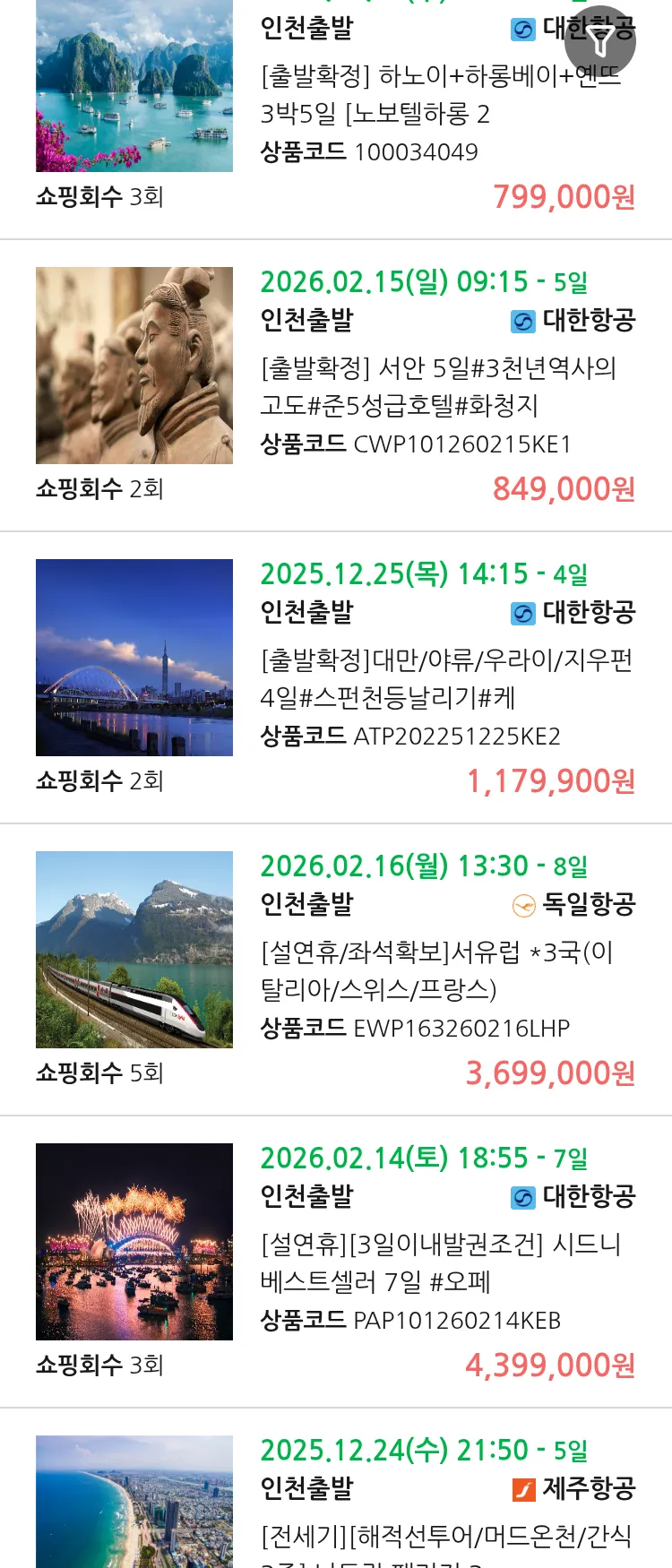
Task: View the Xi'an 5-day tour for 849,000원
Action: 439,387
